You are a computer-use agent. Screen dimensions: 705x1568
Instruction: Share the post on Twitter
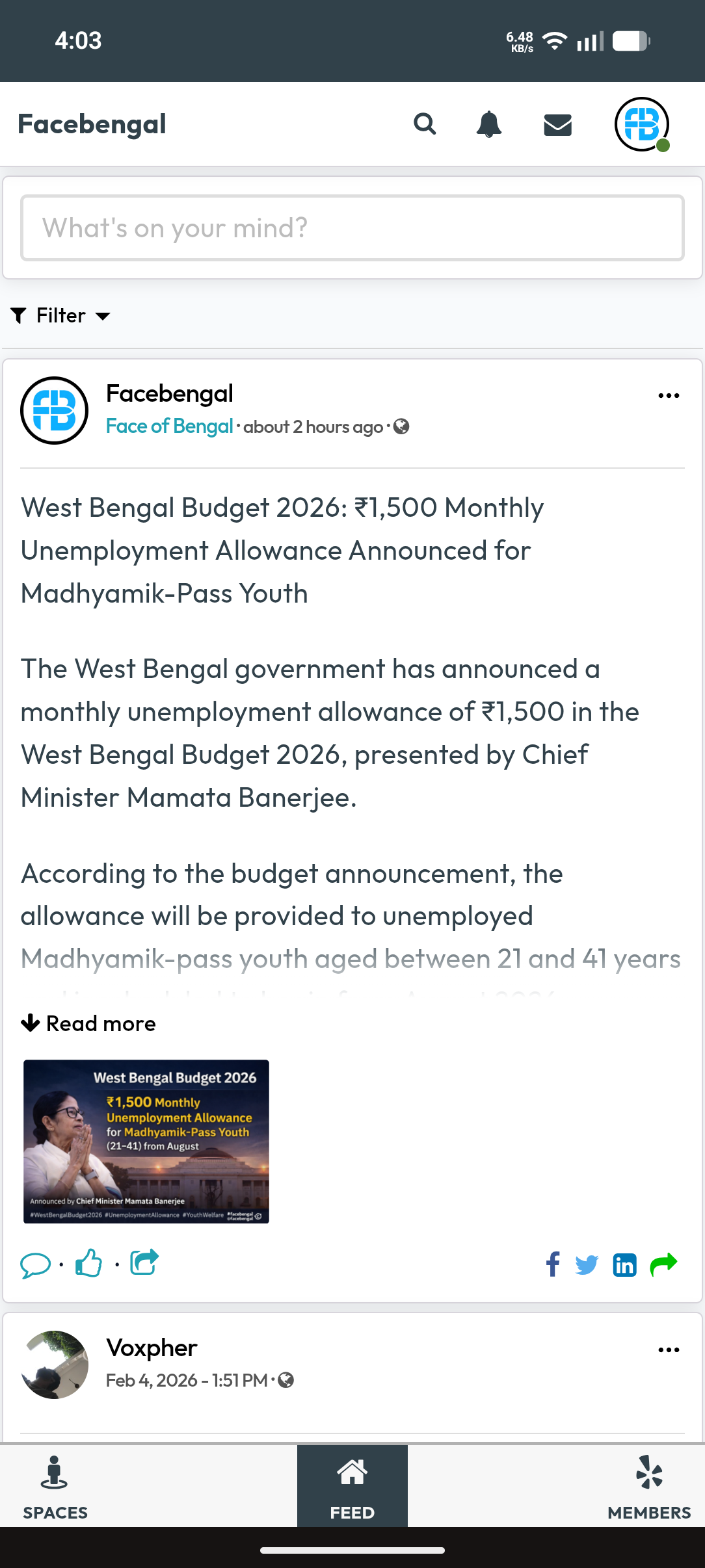tap(587, 1264)
